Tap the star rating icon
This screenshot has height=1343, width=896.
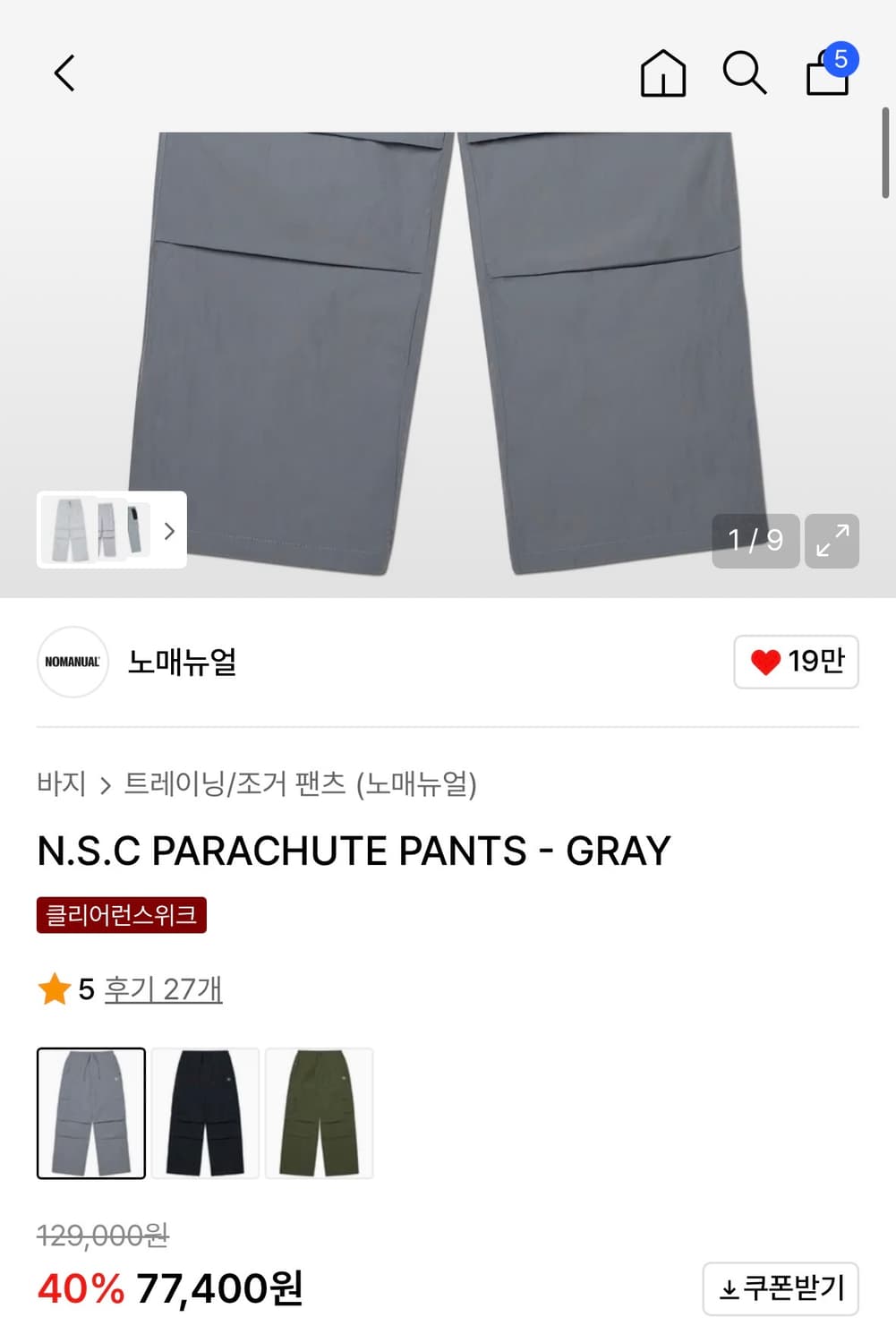[x=55, y=988]
